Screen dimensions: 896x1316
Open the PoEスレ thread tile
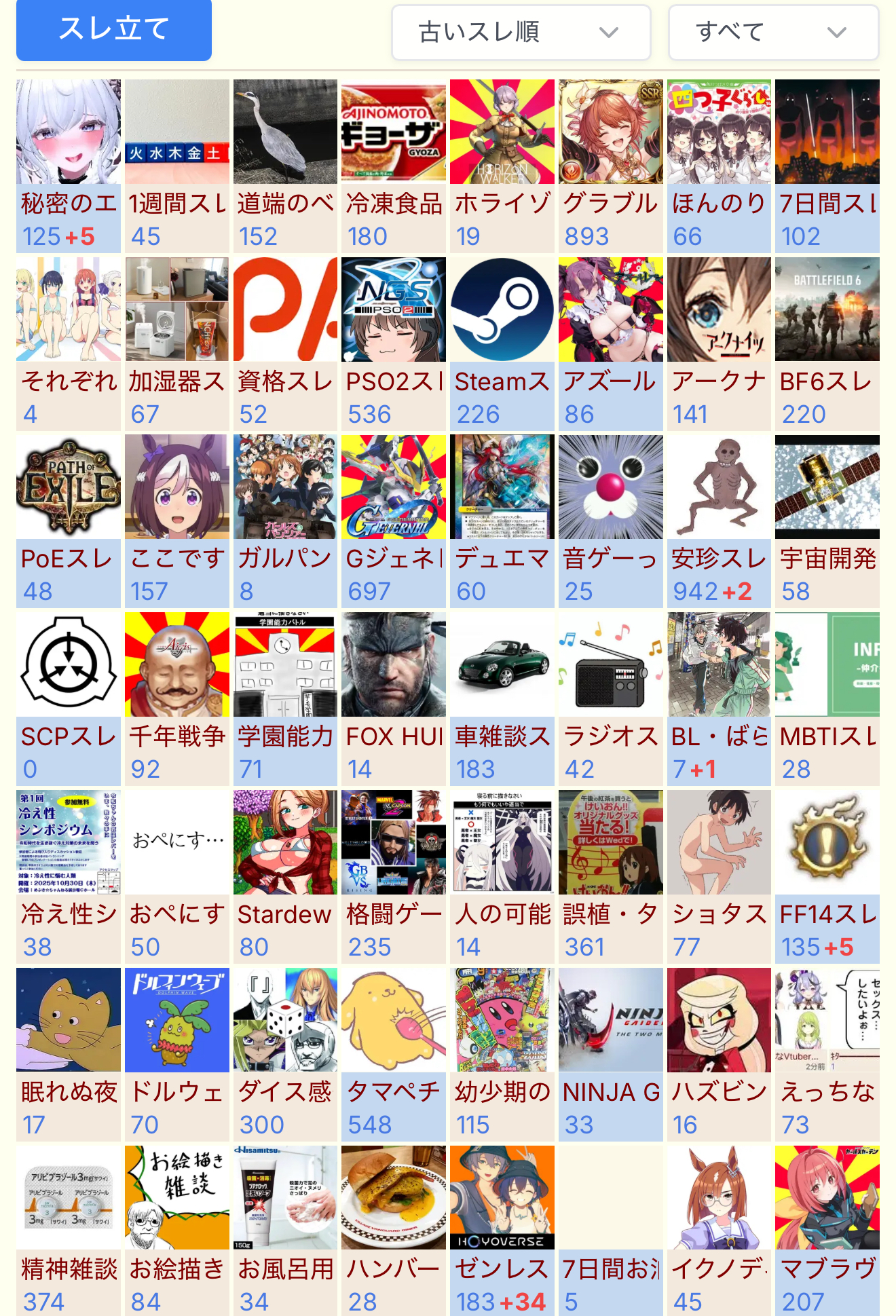pos(69,521)
